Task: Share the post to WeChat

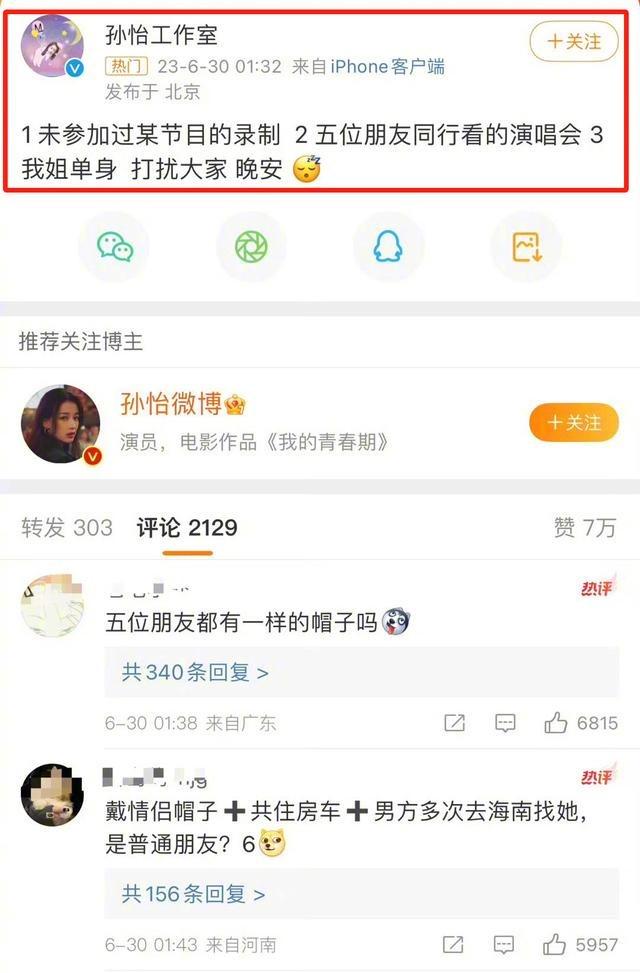Action: [114, 246]
